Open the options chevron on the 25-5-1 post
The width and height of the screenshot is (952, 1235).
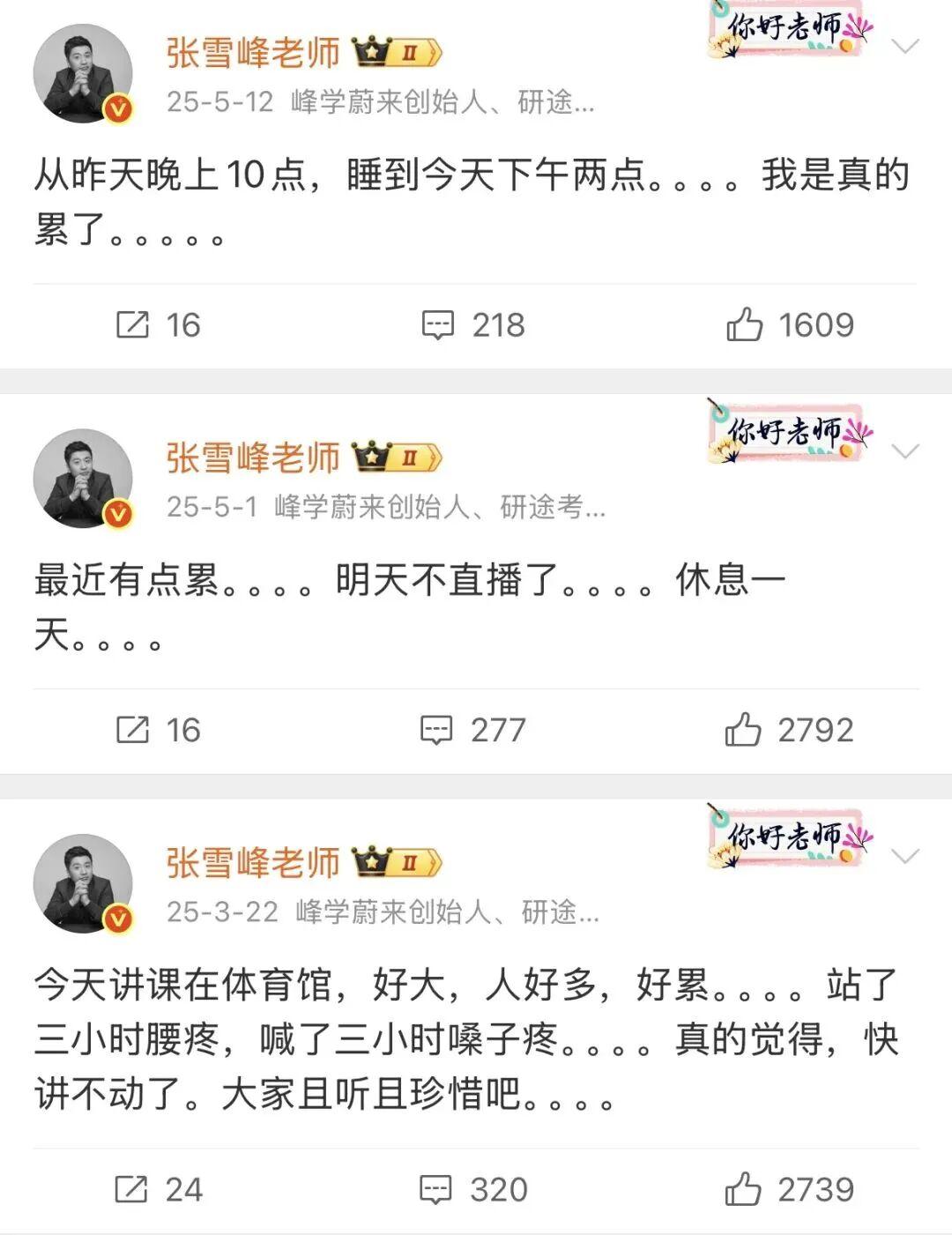pyautogui.click(x=905, y=451)
